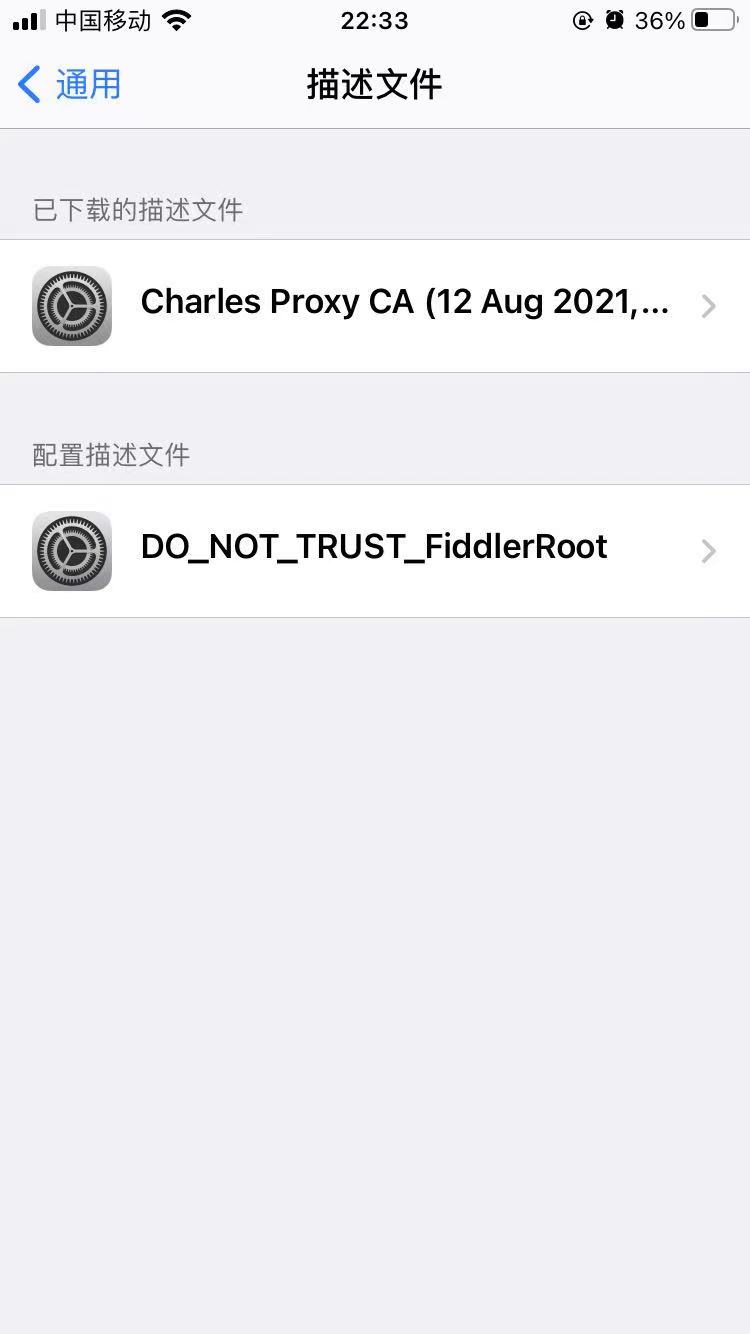Open the DO_NOT_TRUST_FiddlerRoot profile
This screenshot has width=750, height=1334.
(375, 550)
